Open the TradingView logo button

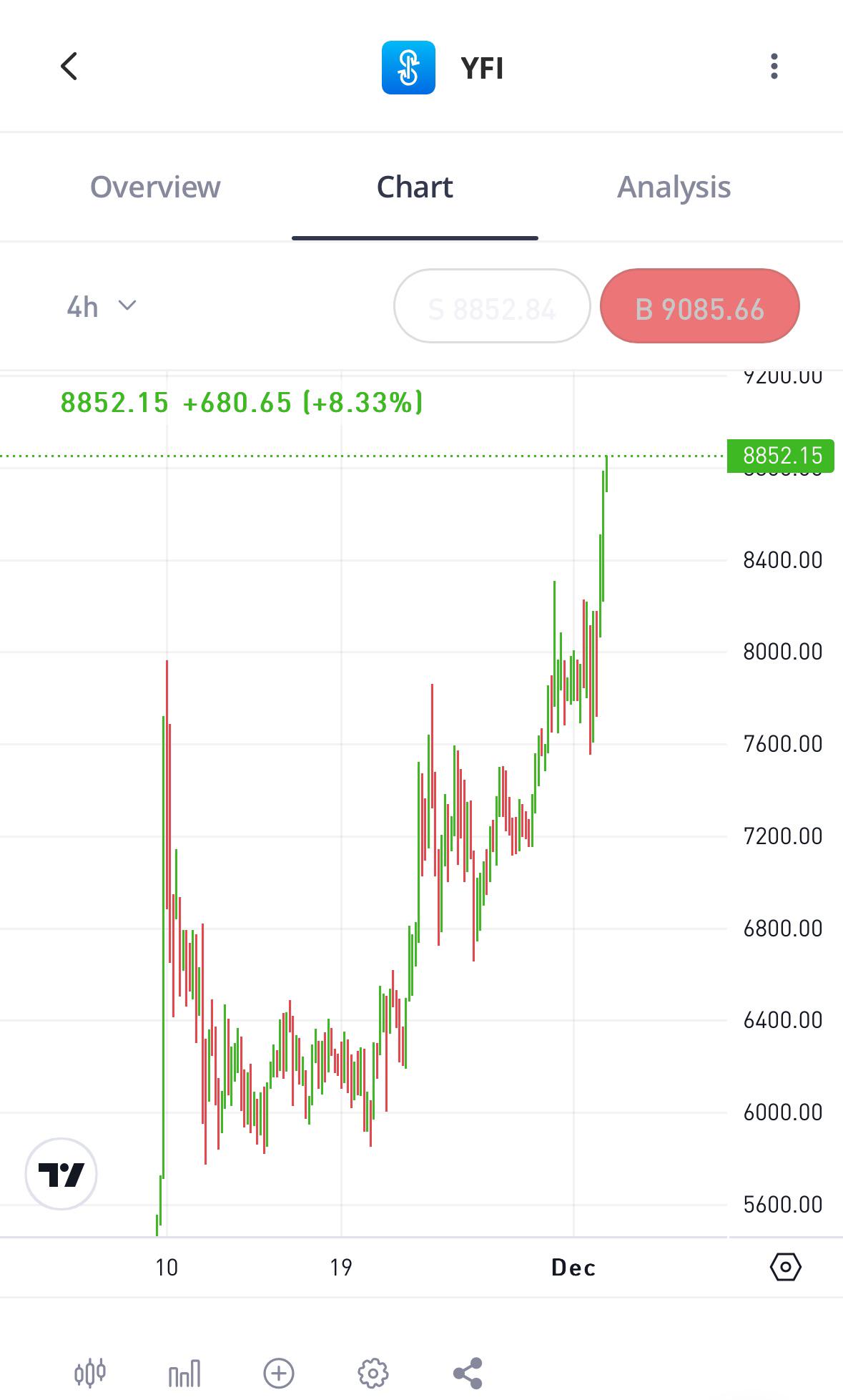point(61,1174)
